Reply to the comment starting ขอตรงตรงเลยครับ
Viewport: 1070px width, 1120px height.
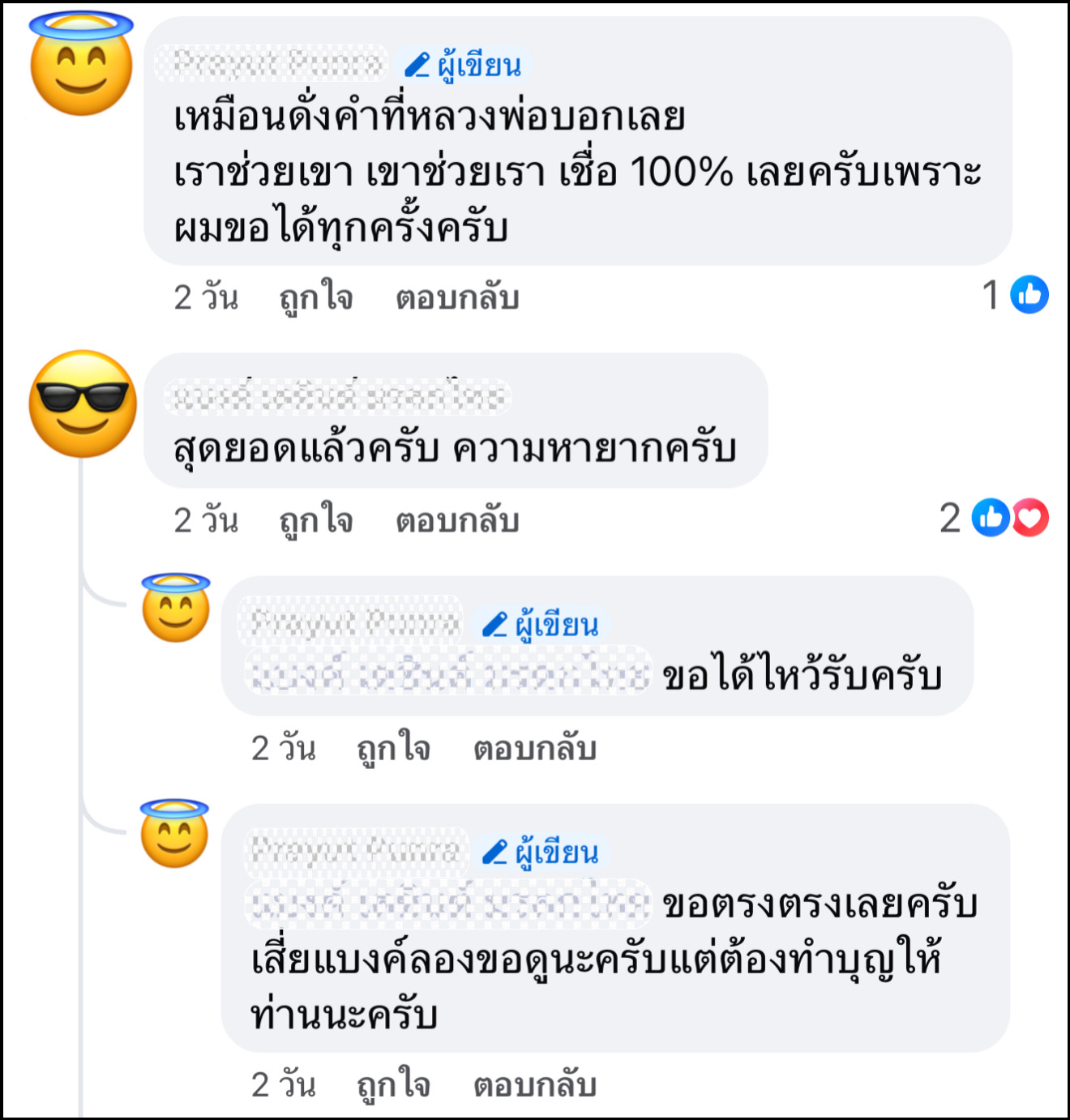534,1084
